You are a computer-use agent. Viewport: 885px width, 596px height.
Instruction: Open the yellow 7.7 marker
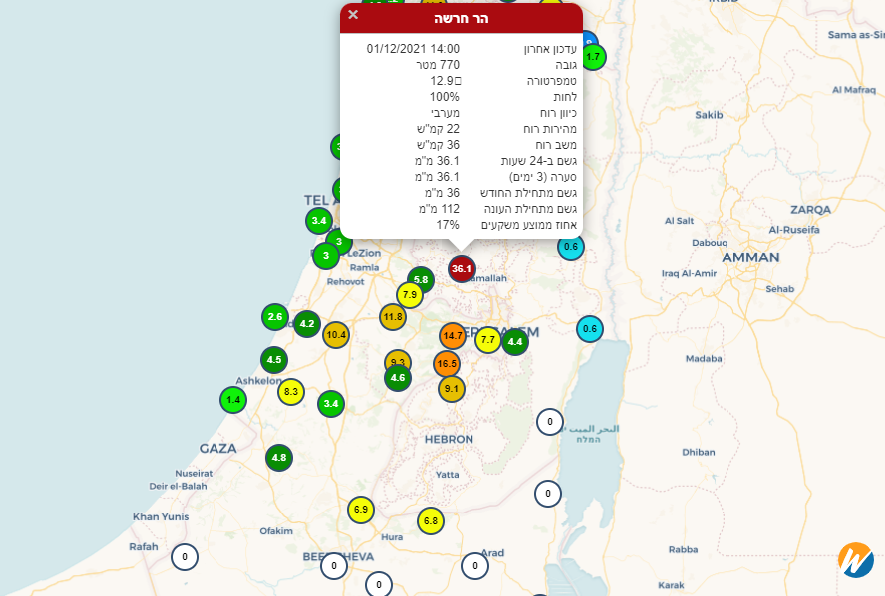488,340
